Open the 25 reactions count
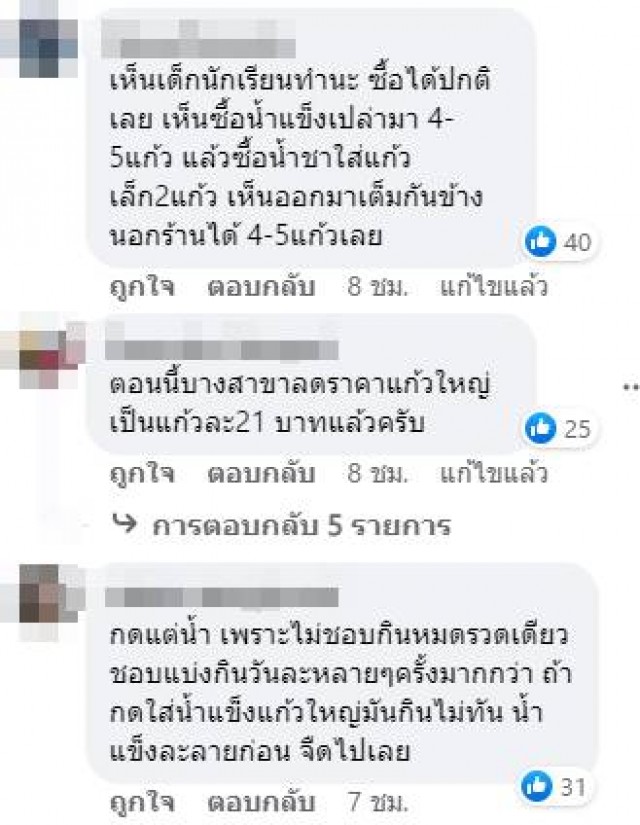This screenshot has width=640, height=825. 559,429
